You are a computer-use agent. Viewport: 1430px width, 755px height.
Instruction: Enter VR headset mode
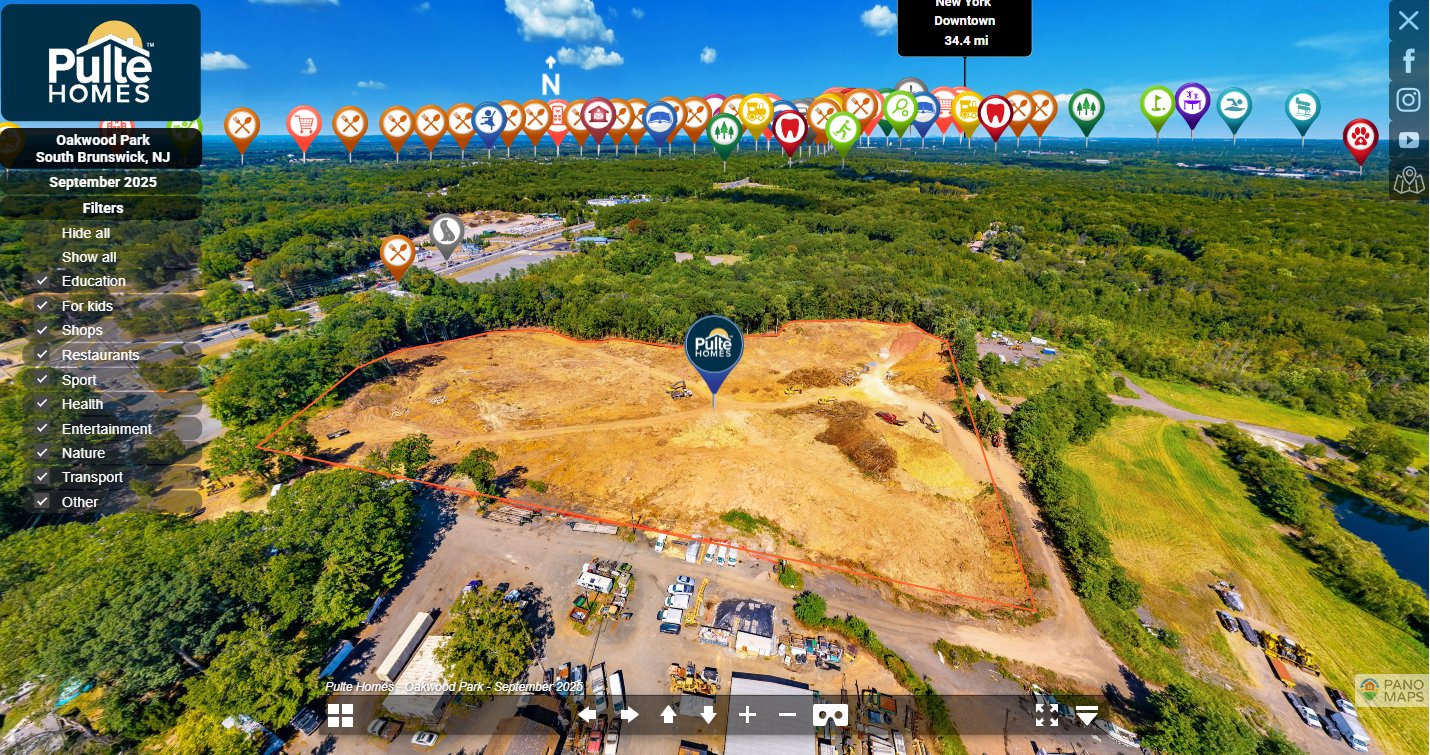830,715
